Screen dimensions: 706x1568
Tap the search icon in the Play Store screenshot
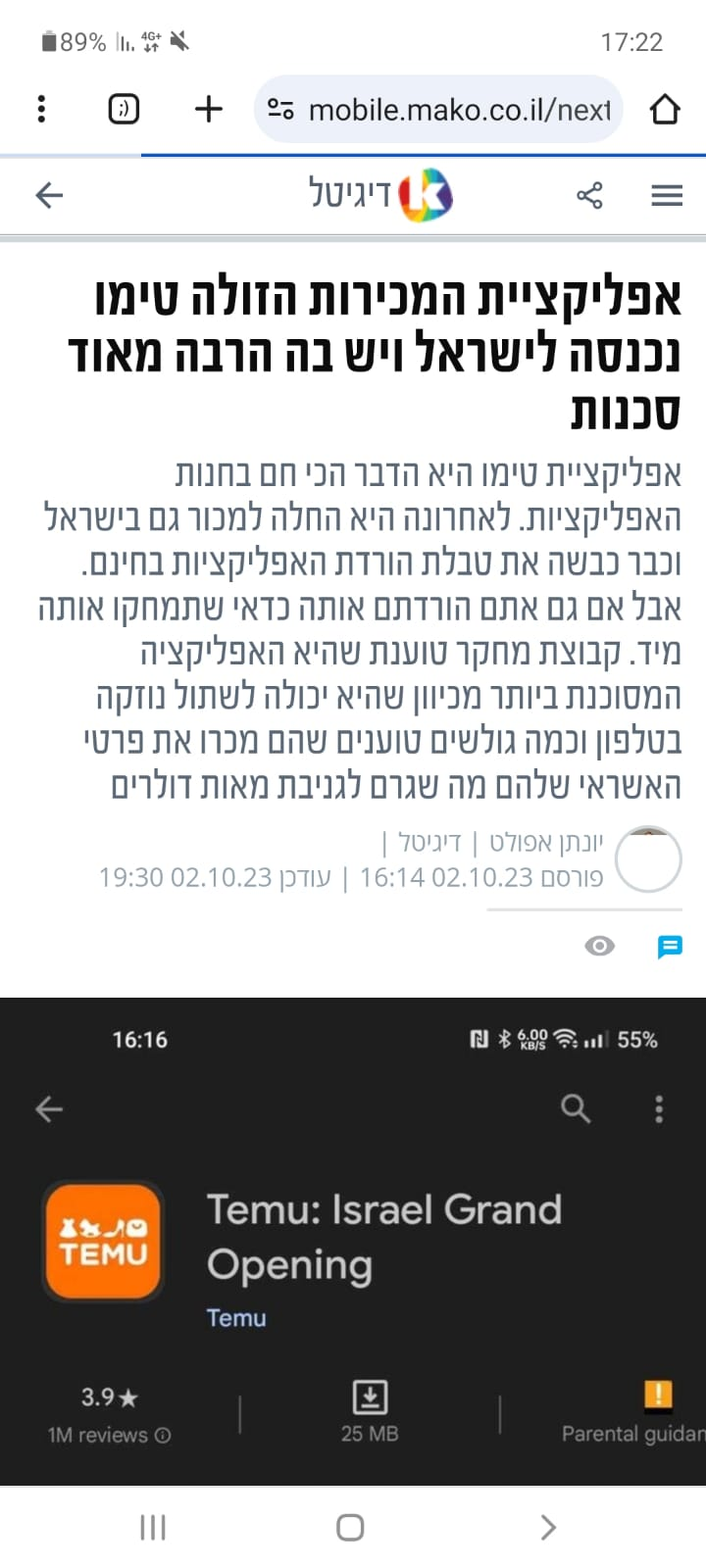(x=576, y=1108)
